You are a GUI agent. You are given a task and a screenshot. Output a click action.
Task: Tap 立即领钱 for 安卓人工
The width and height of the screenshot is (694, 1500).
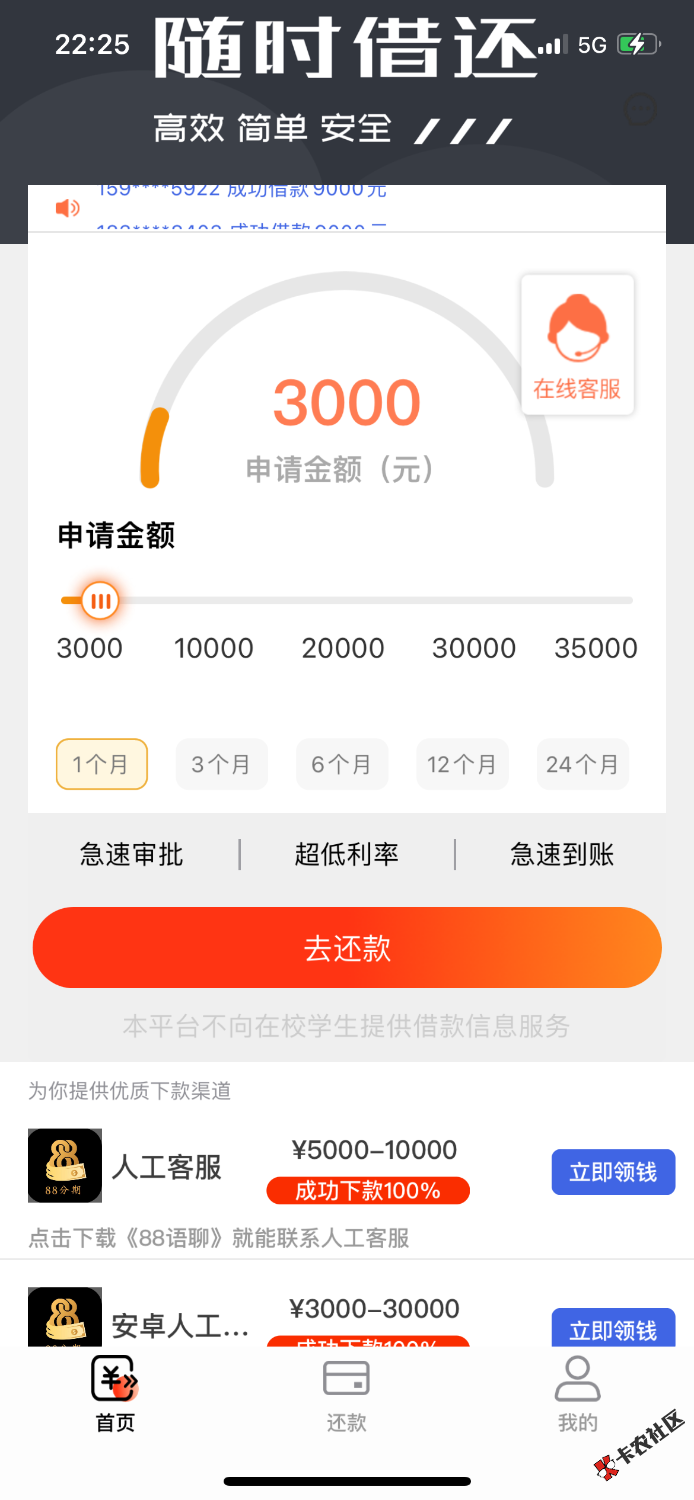(613, 1328)
